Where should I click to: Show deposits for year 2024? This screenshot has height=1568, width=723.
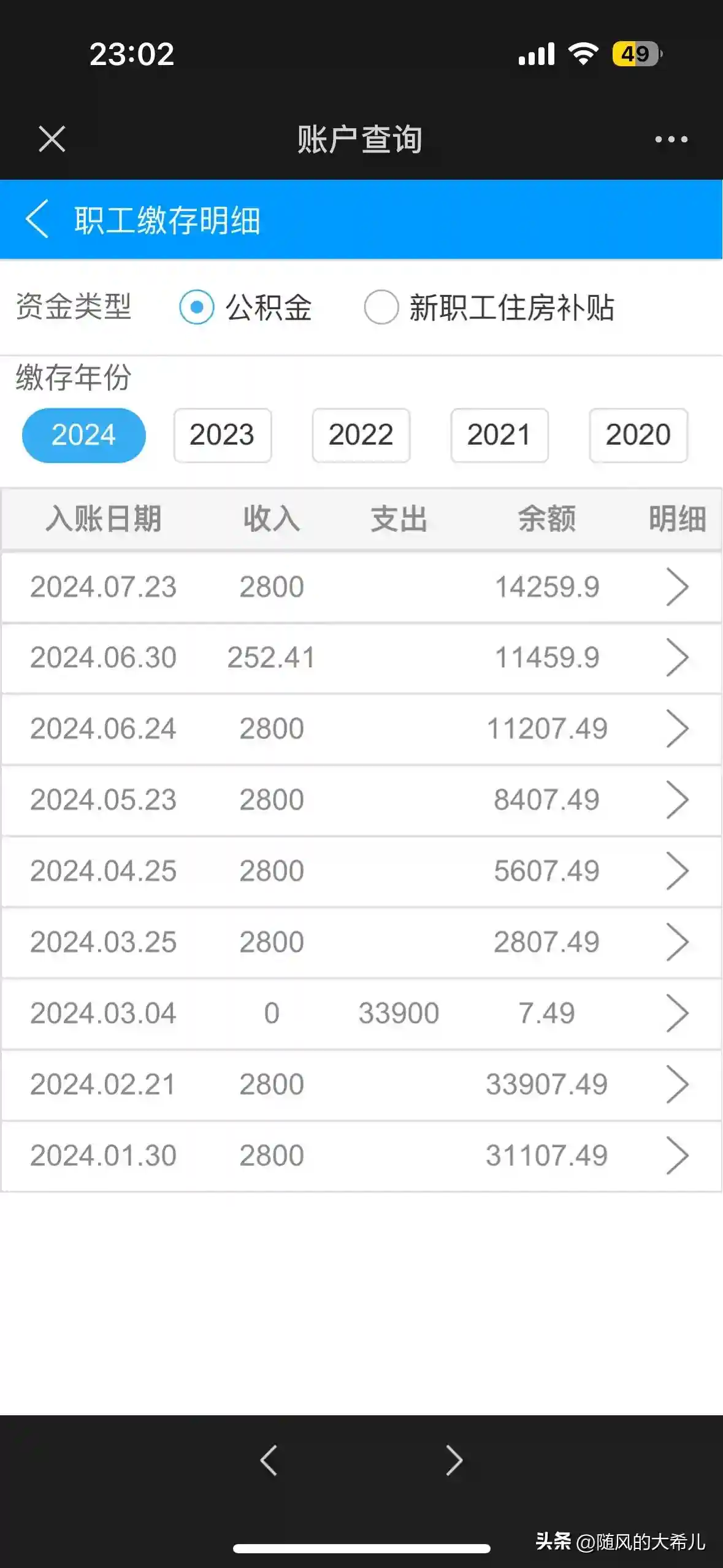84,435
